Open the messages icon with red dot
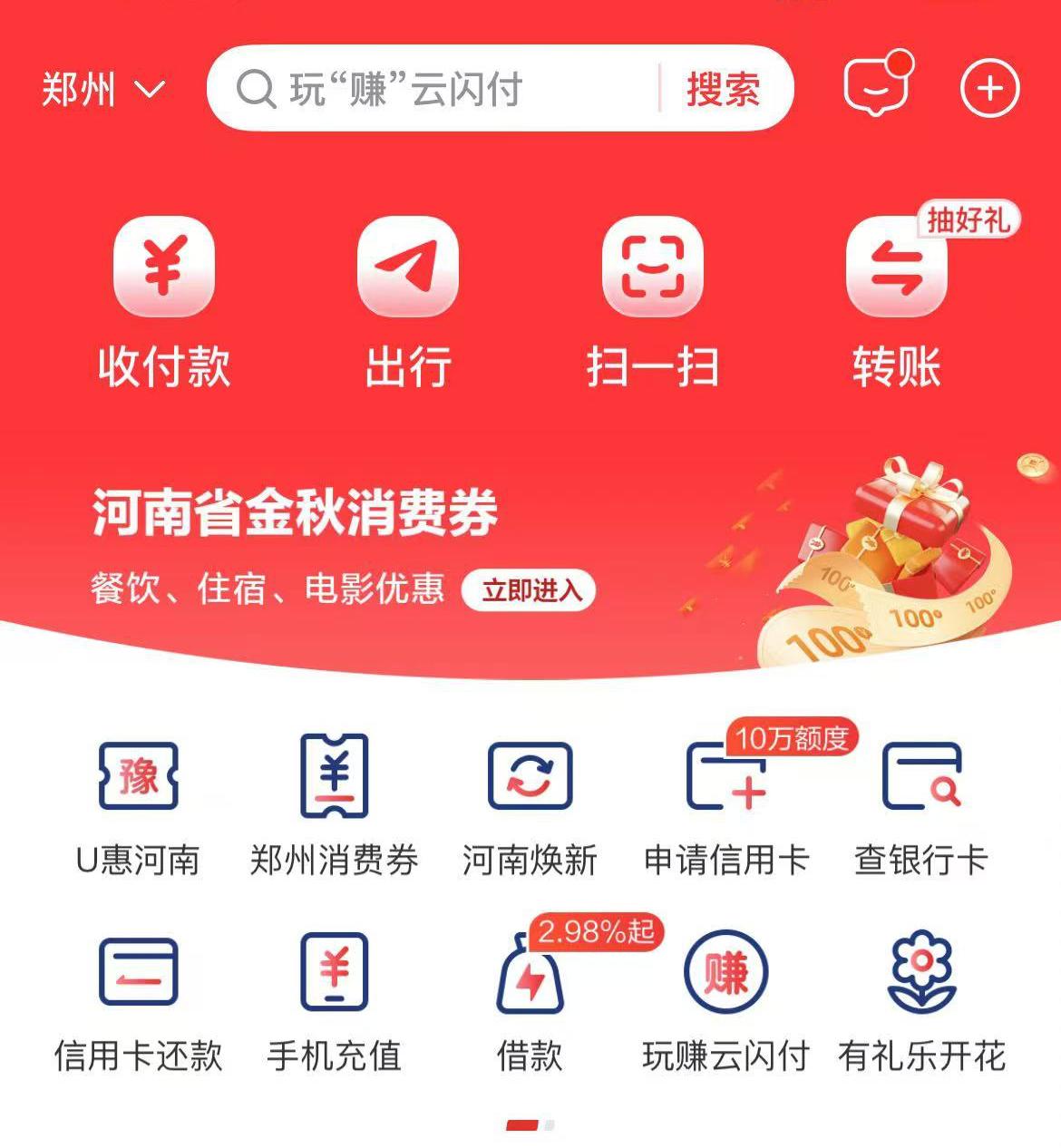1061x1148 pixels. tap(876, 86)
